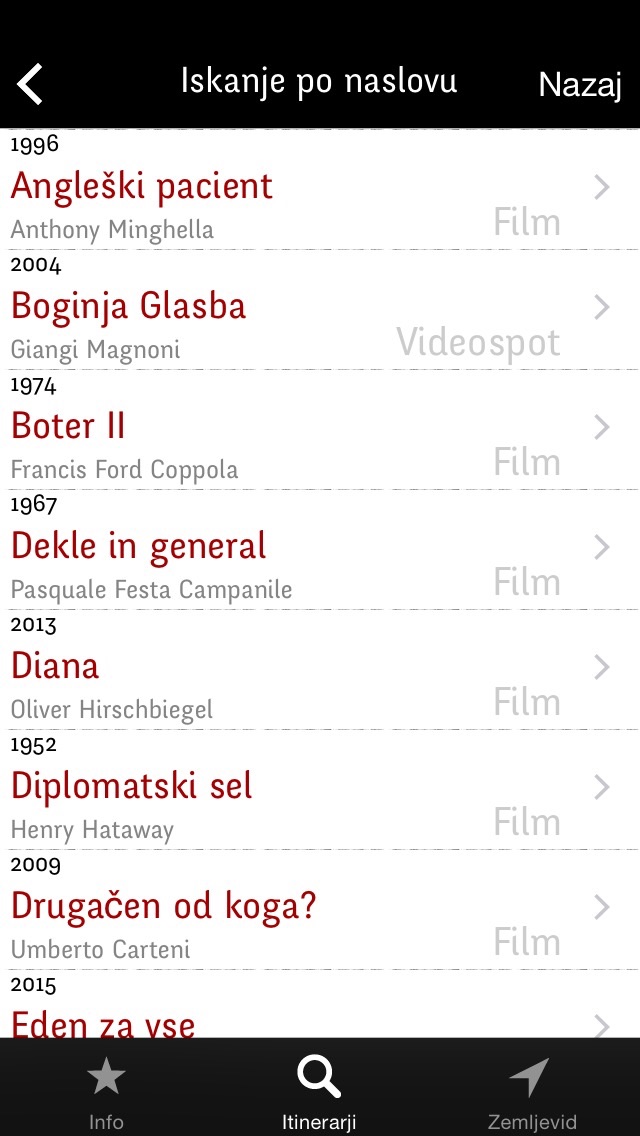Screen dimensions: 640x1136
Task: Tap the Nazaj button
Action: [x=580, y=85]
